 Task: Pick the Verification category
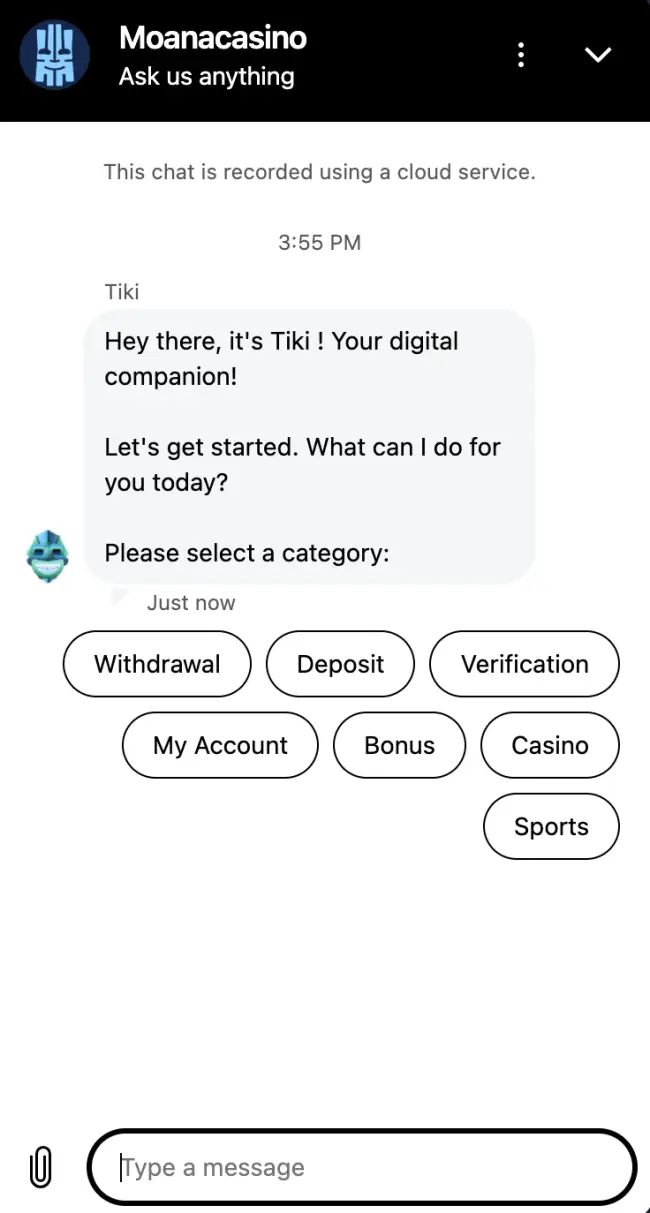coord(524,664)
